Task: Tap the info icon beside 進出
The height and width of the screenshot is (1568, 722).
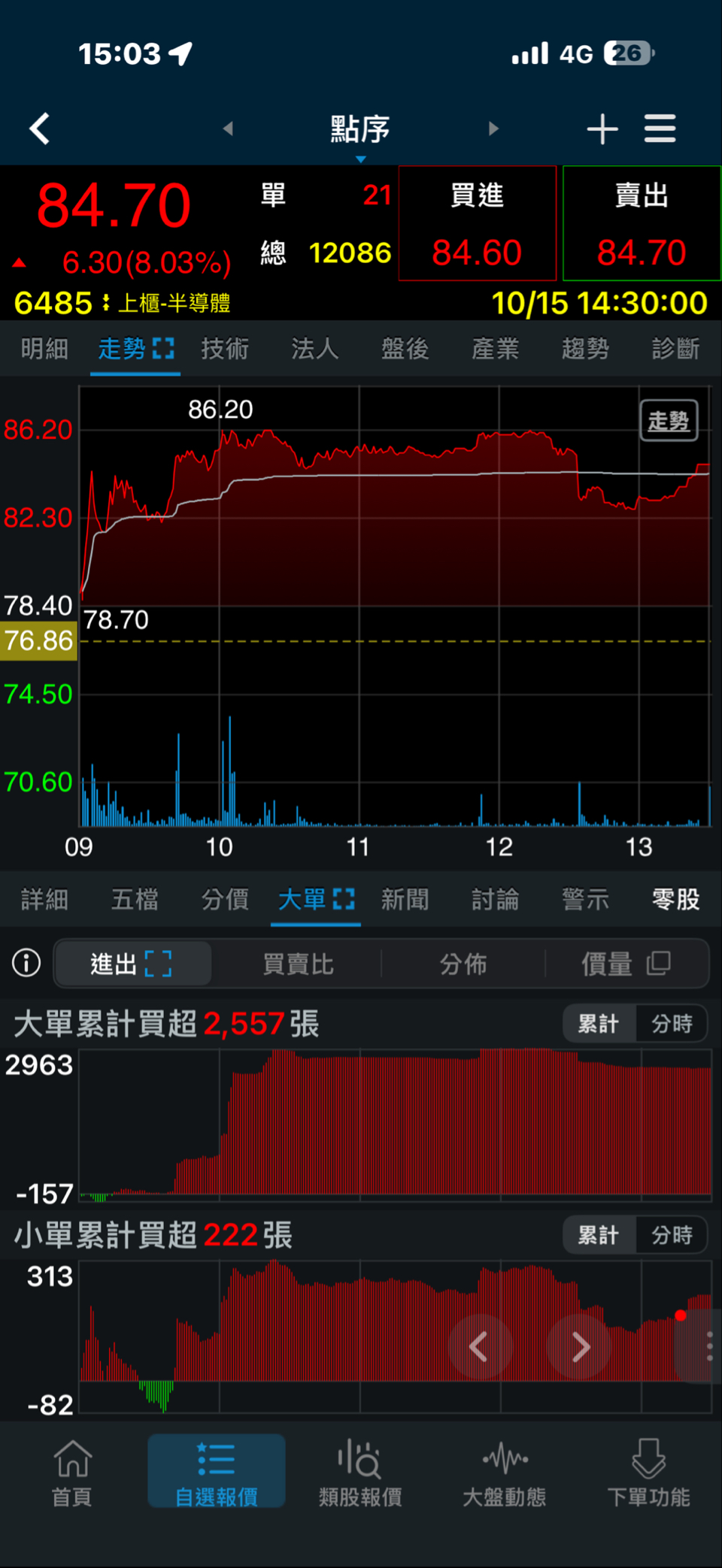Action: pyautogui.click(x=26, y=963)
